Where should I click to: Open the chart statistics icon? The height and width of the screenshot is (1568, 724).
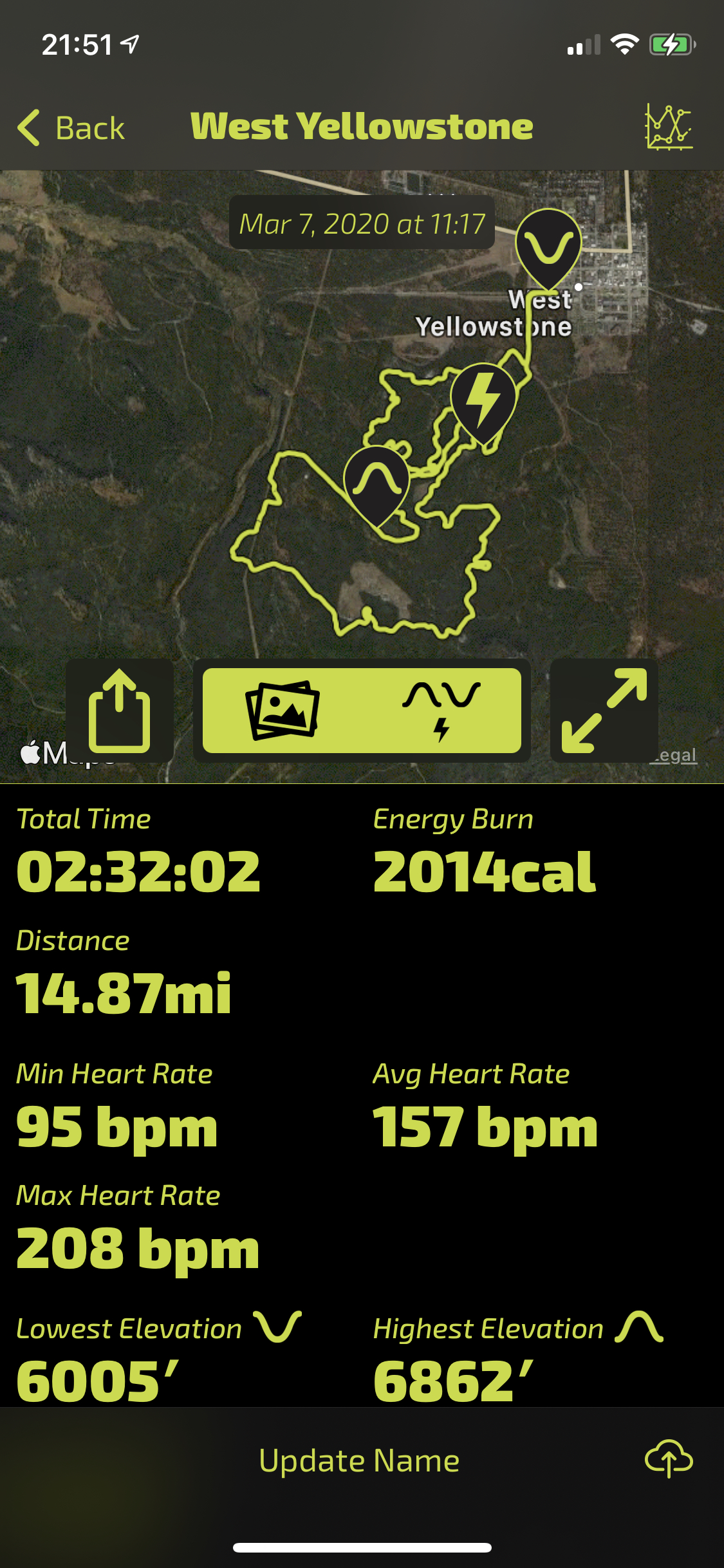coord(669,127)
